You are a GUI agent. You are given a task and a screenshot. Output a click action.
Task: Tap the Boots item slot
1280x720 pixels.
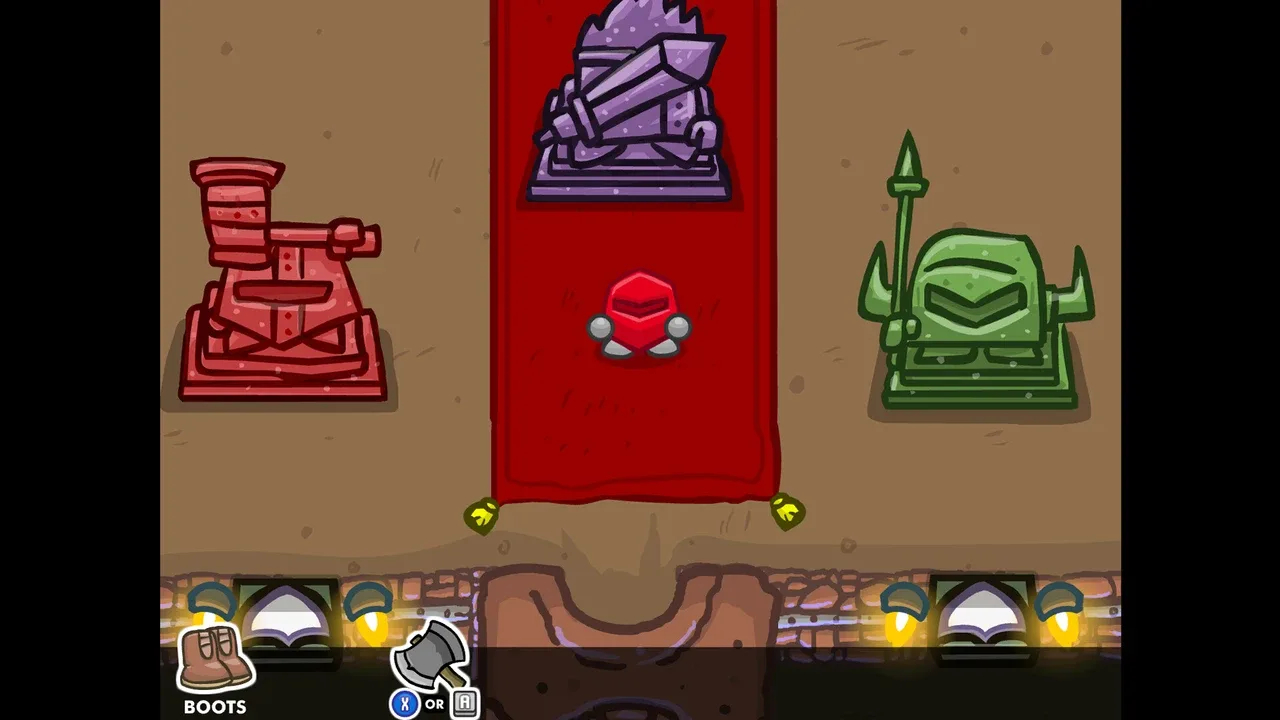click(215, 659)
